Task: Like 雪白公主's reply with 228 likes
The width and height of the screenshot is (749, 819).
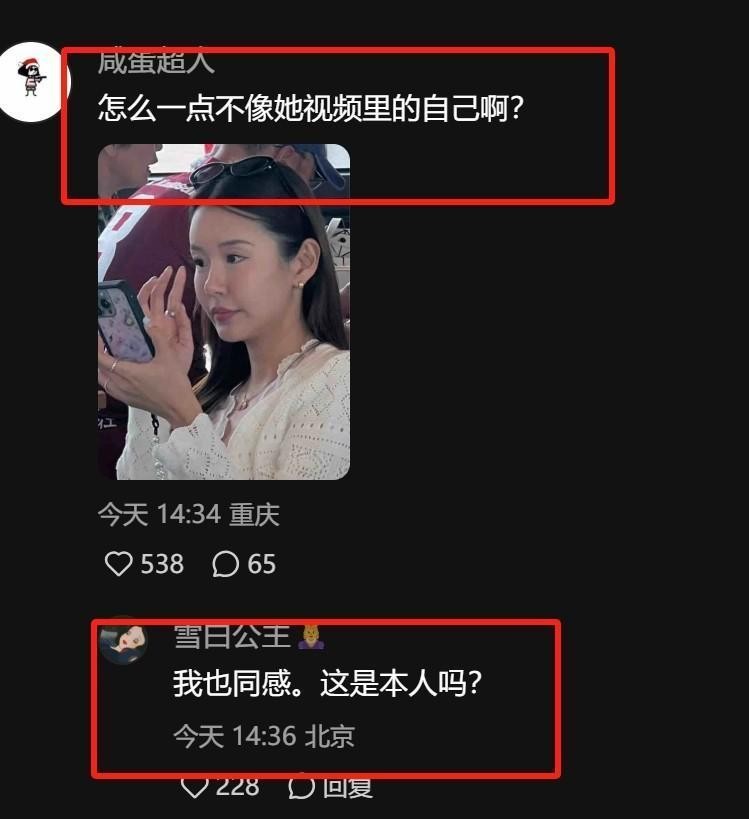Action: pos(195,786)
